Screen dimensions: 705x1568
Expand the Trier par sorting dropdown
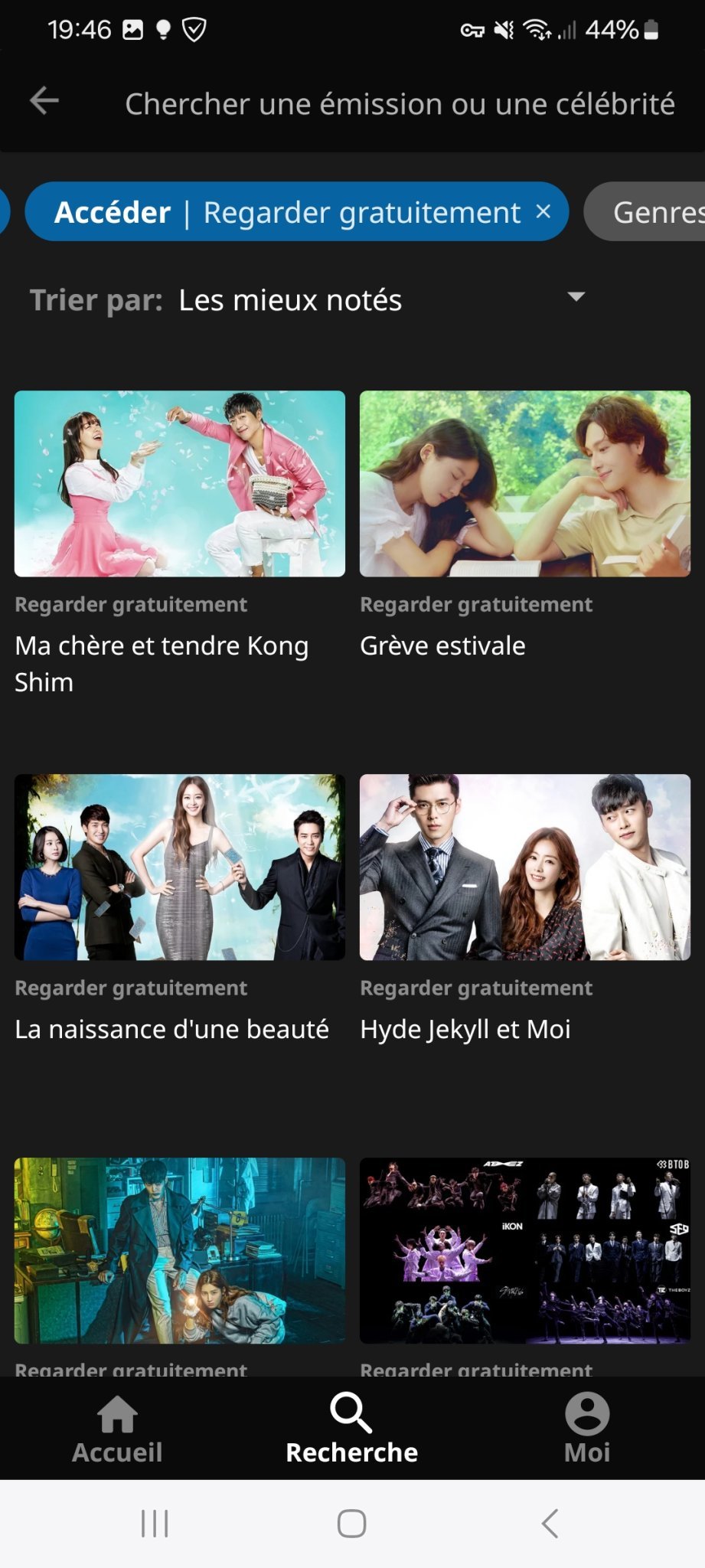(x=575, y=297)
